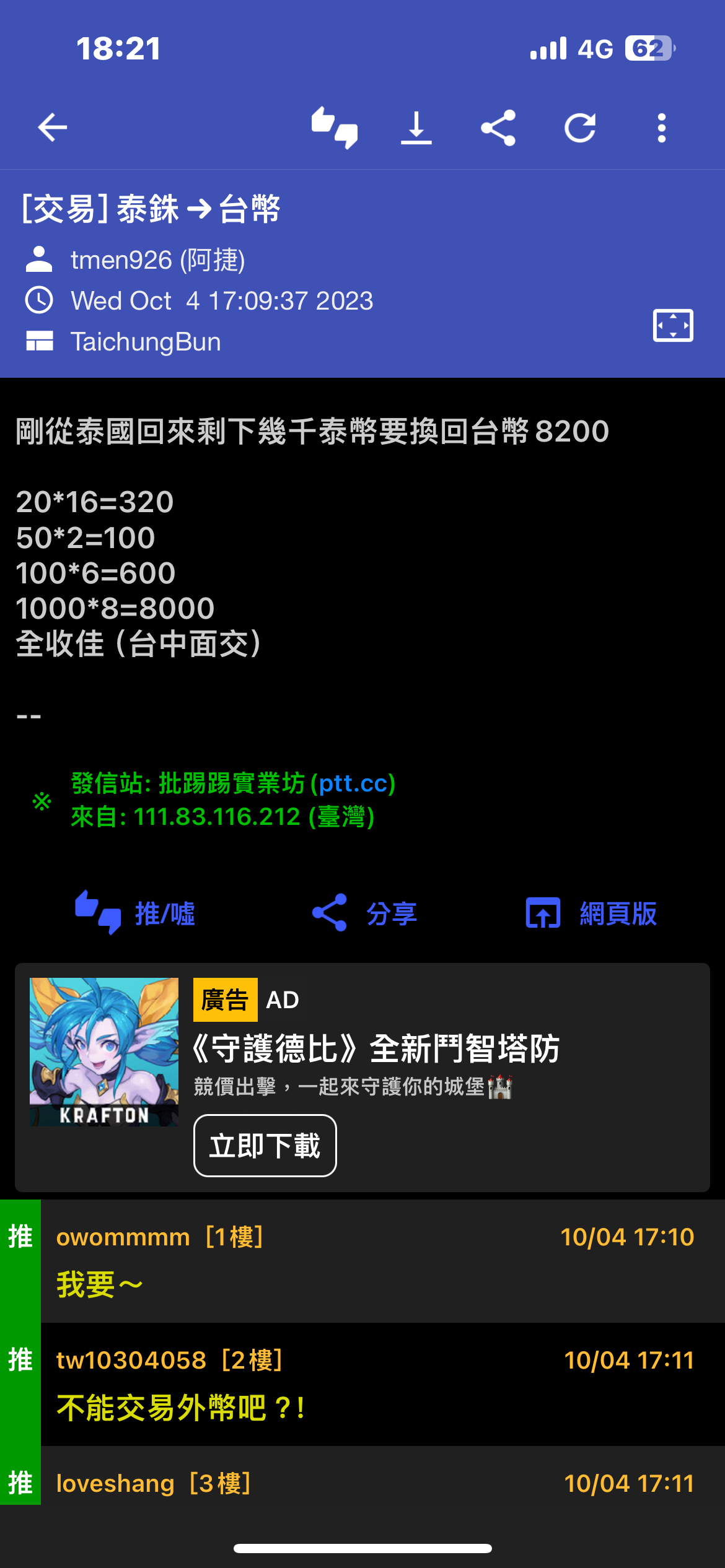Select loveshang's 3樓 comment
This screenshot has height=1568, width=725.
click(x=372, y=1483)
